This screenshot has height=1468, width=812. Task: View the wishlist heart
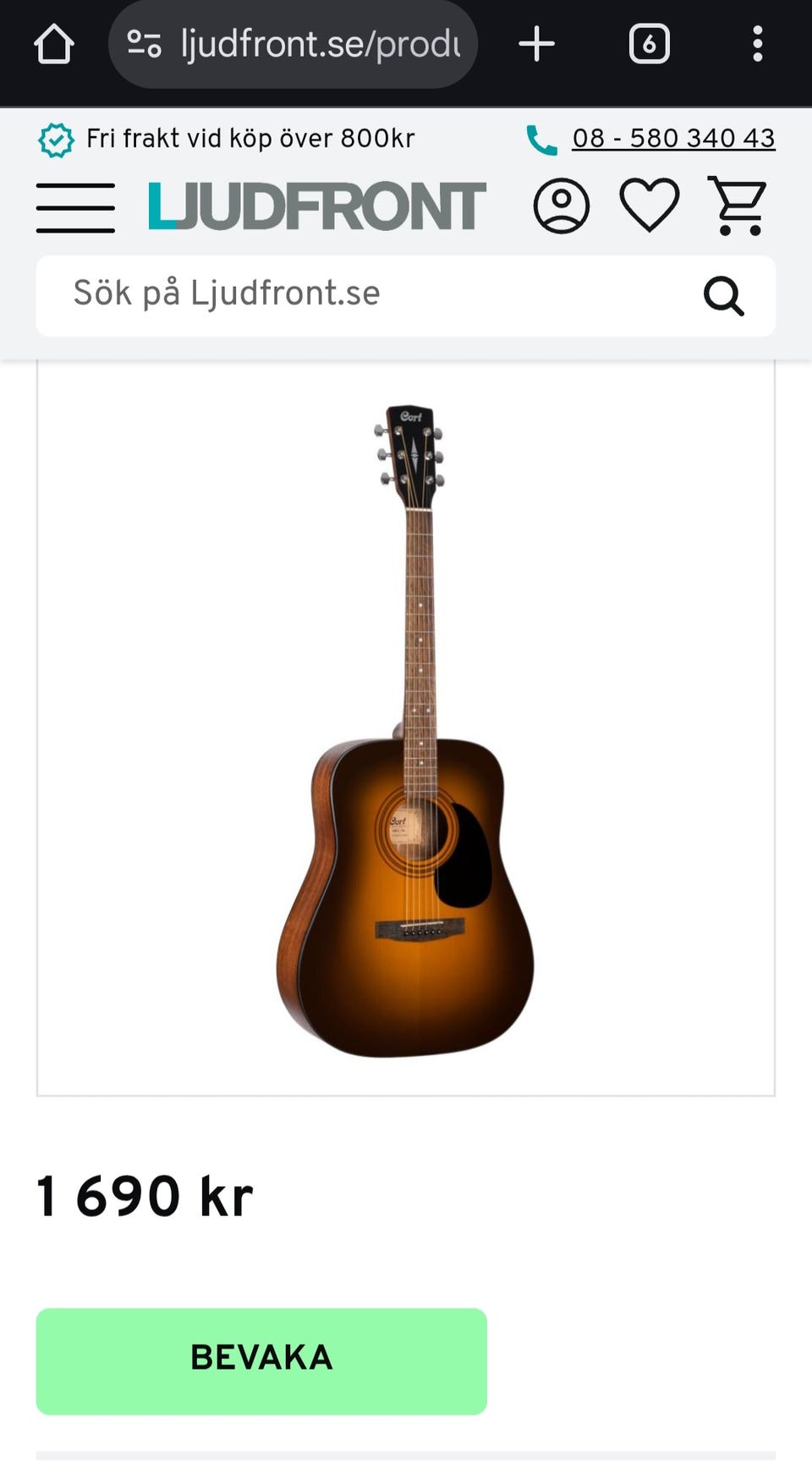649,206
